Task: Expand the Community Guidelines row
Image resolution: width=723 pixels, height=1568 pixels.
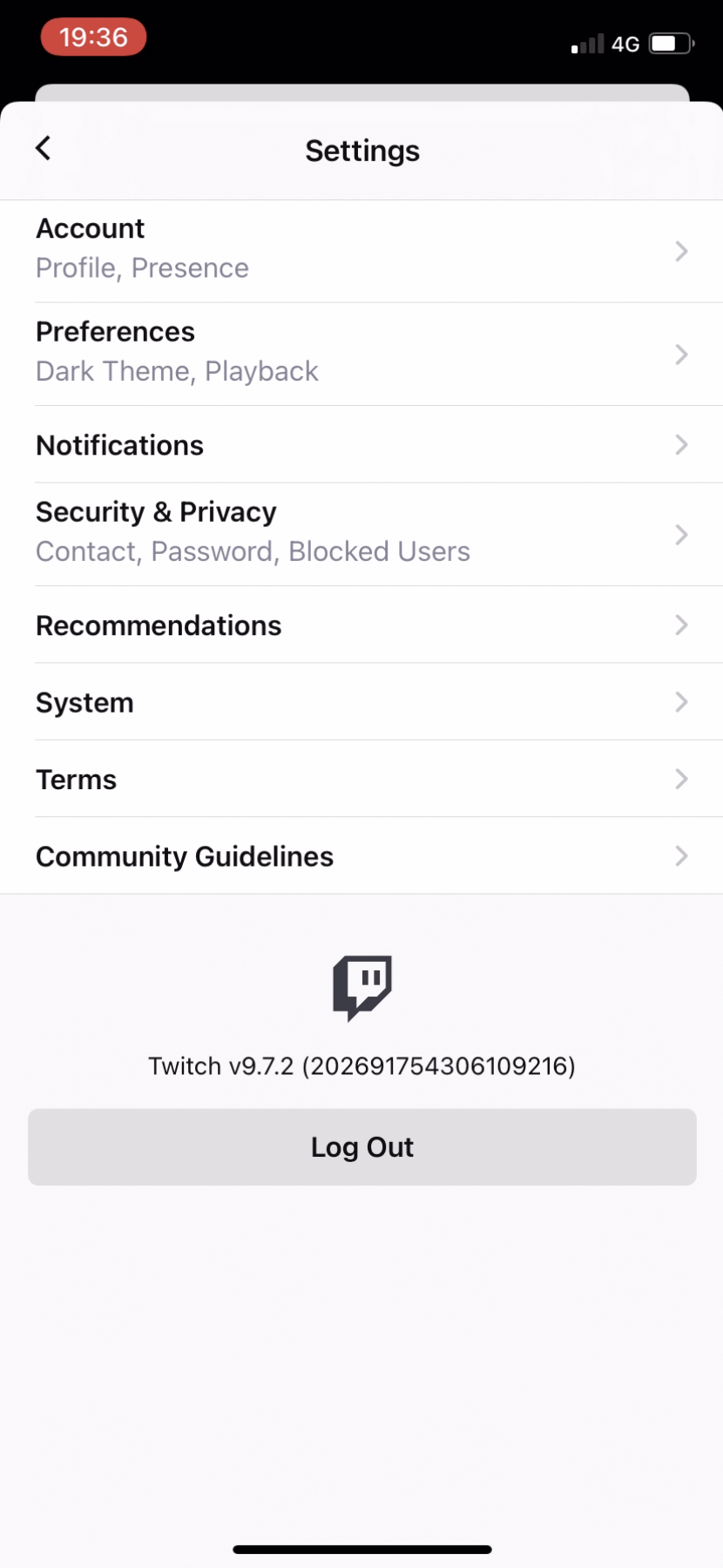Action: click(x=361, y=856)
